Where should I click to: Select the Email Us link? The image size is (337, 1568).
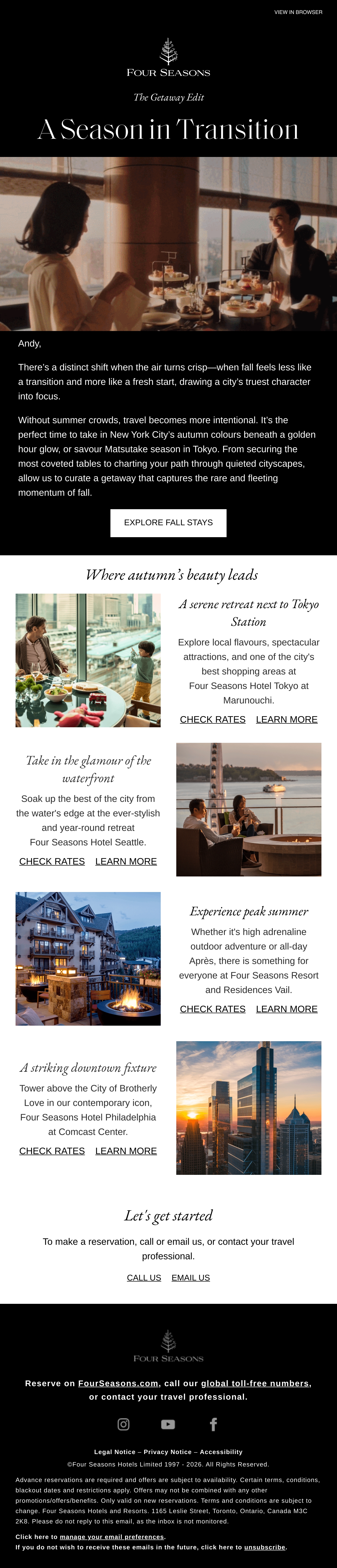(191, 1278)
